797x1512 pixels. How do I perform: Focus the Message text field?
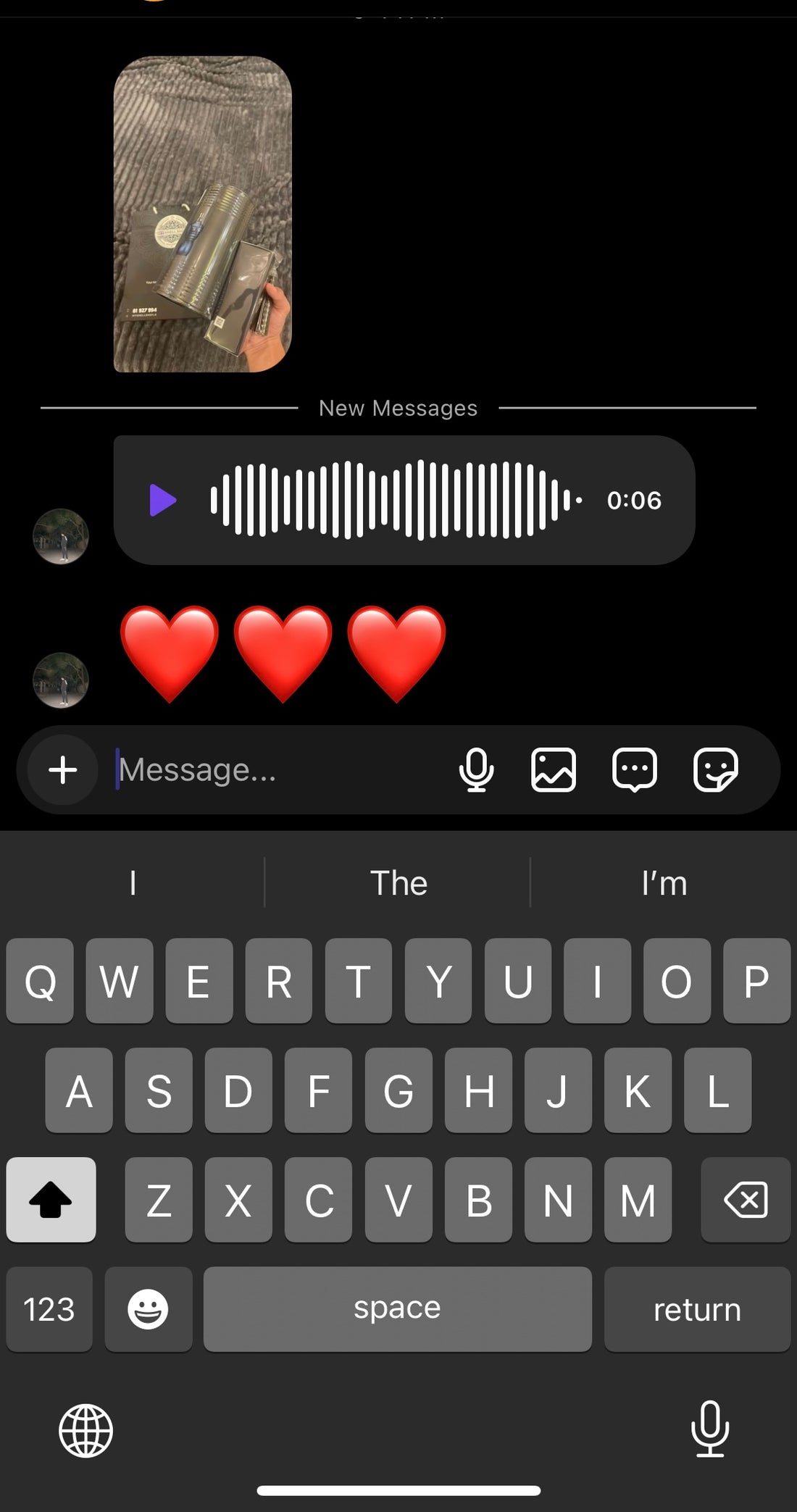click(275, 770)
